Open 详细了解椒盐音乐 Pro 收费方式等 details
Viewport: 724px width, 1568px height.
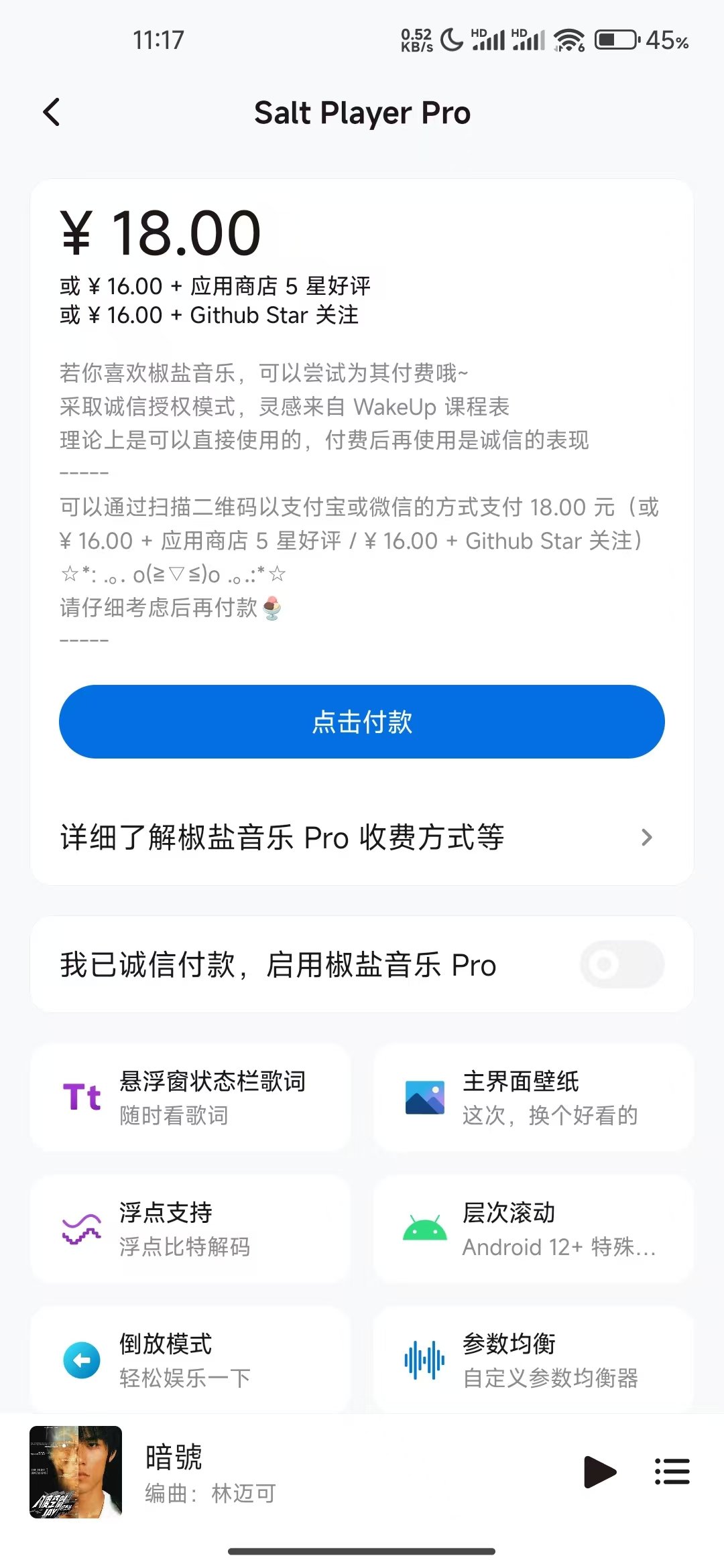click(362, 838)
